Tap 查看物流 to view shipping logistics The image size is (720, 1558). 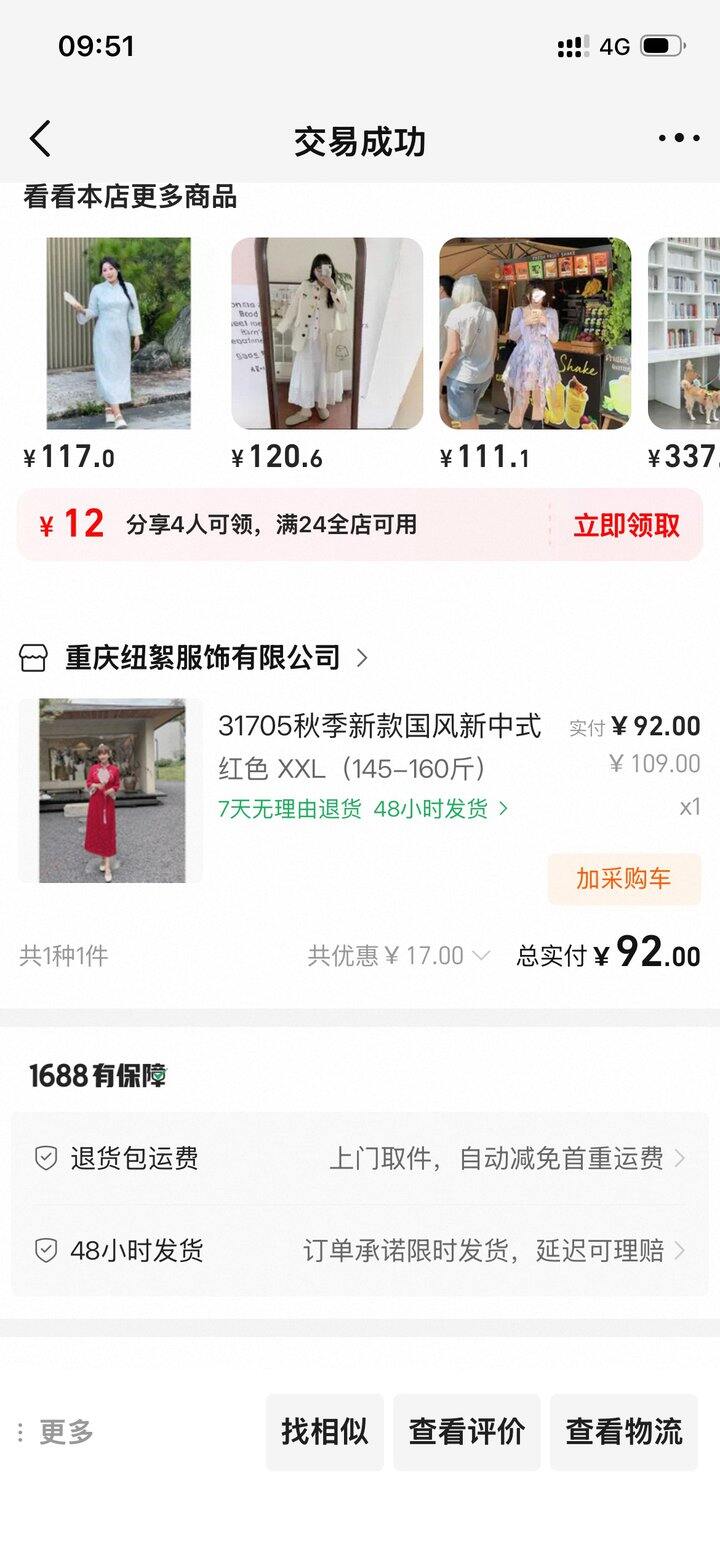coord(624,1432)
